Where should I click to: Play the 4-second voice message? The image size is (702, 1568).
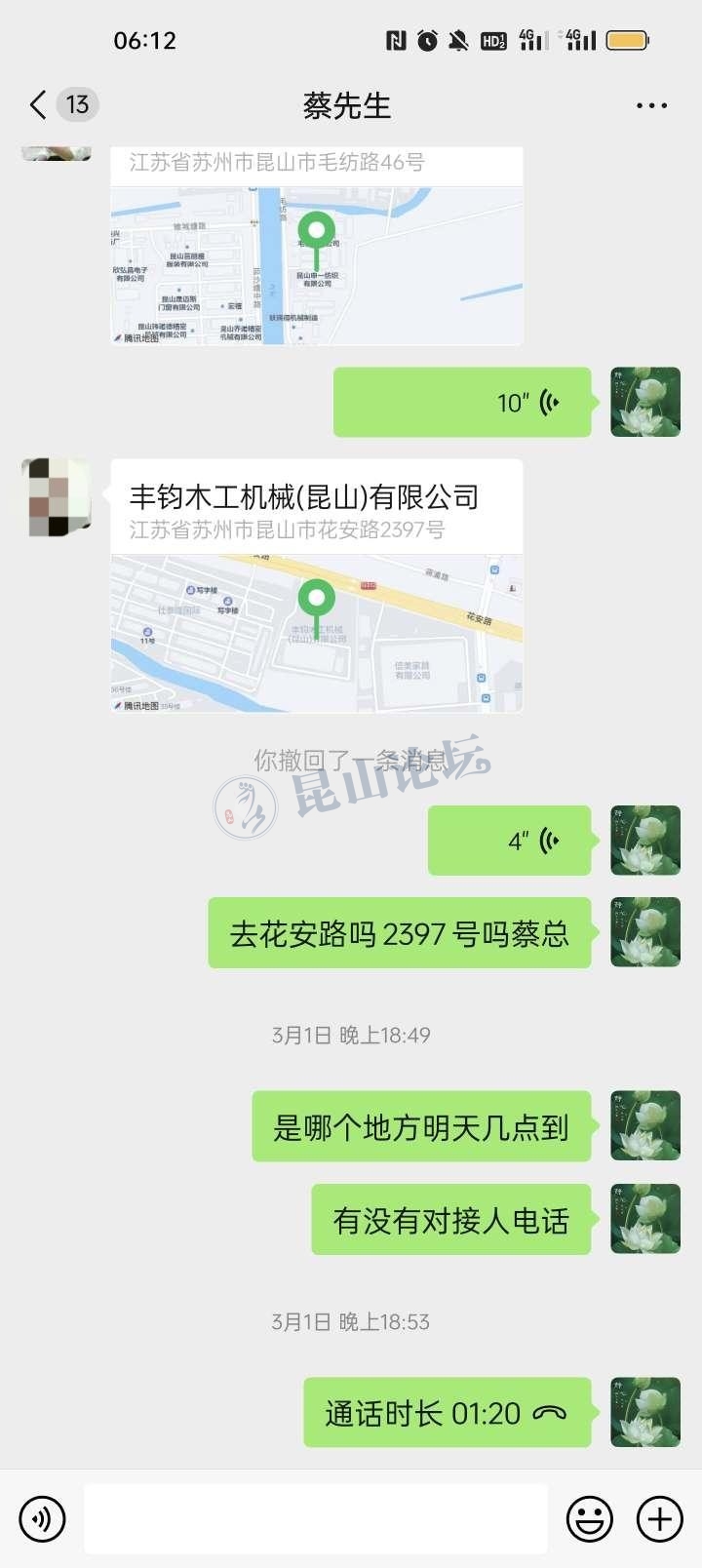pyautogui.click(x=510, y=841)
